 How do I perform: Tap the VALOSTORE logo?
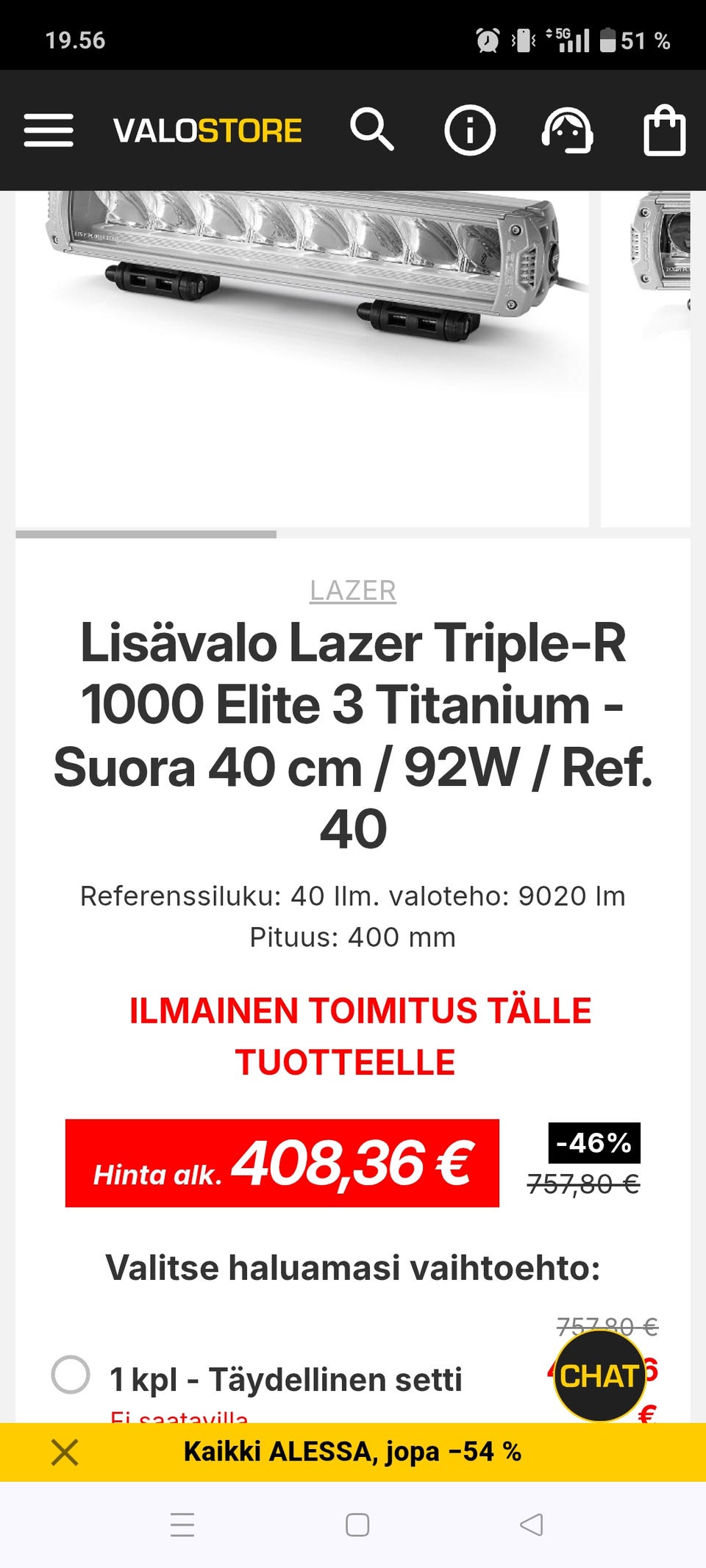click(208, 131)
